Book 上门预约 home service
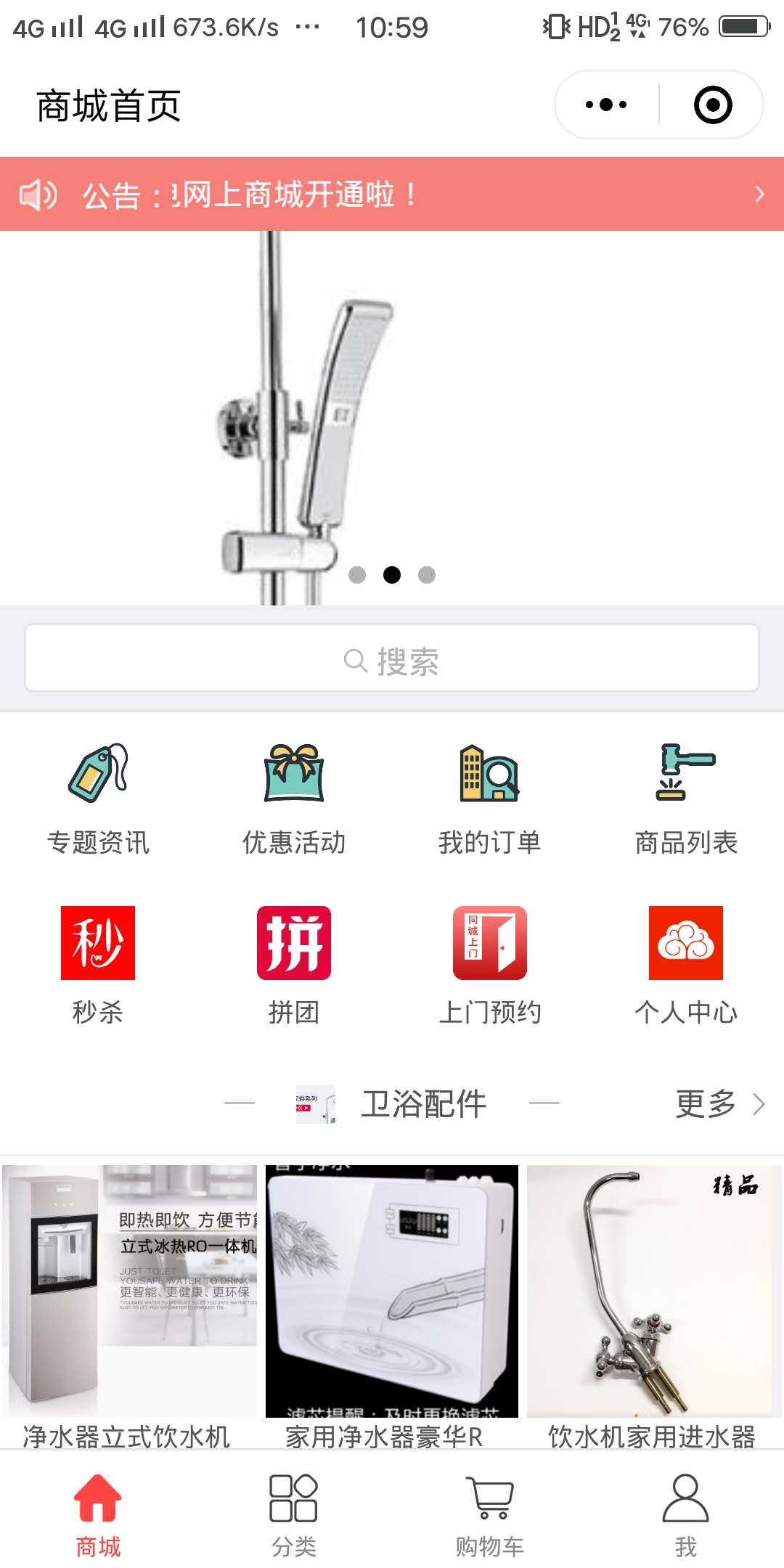The image size is (784, 1568). coord(490,962)
